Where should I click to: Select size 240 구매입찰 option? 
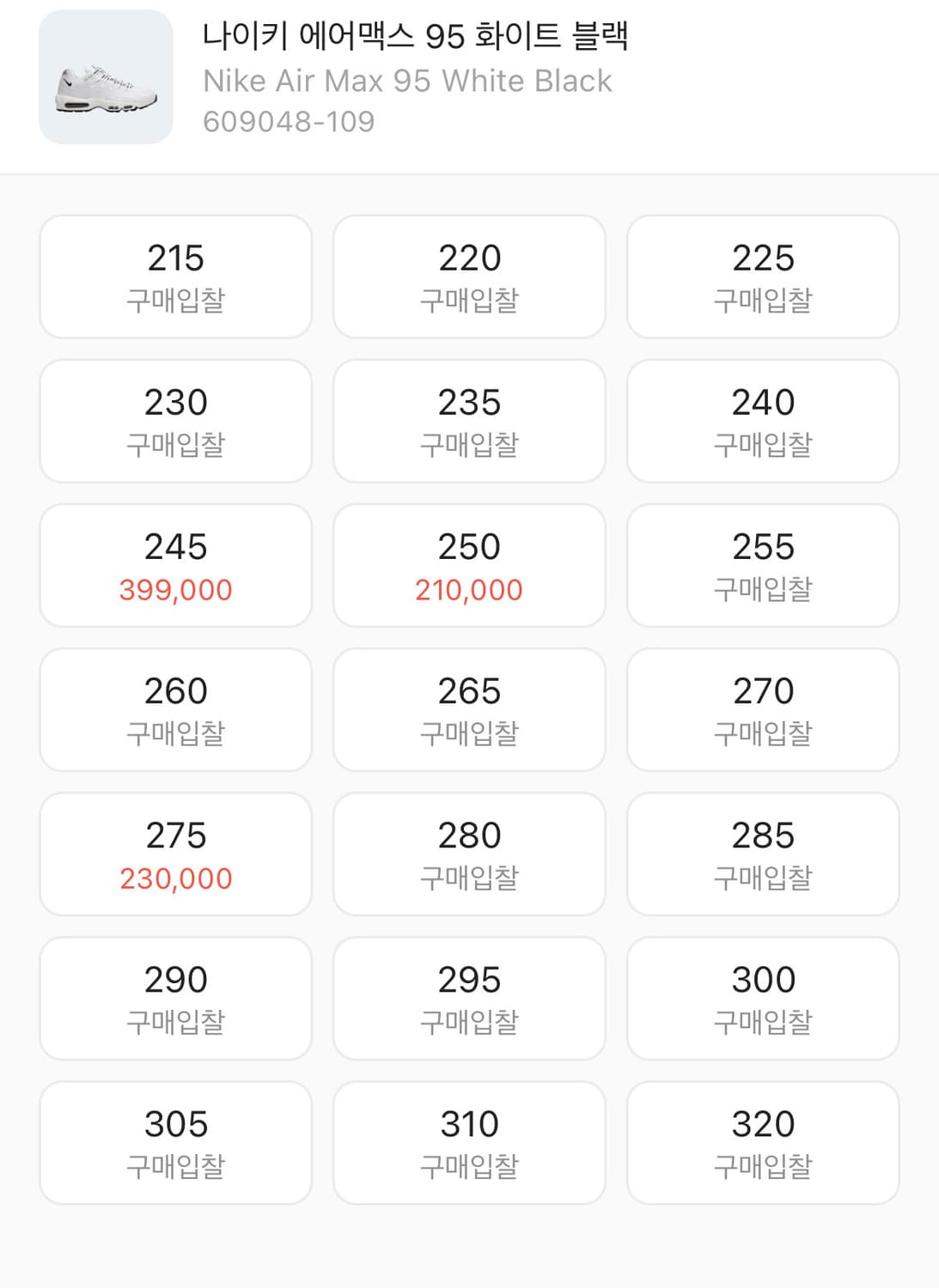click(x=762, y=421)
